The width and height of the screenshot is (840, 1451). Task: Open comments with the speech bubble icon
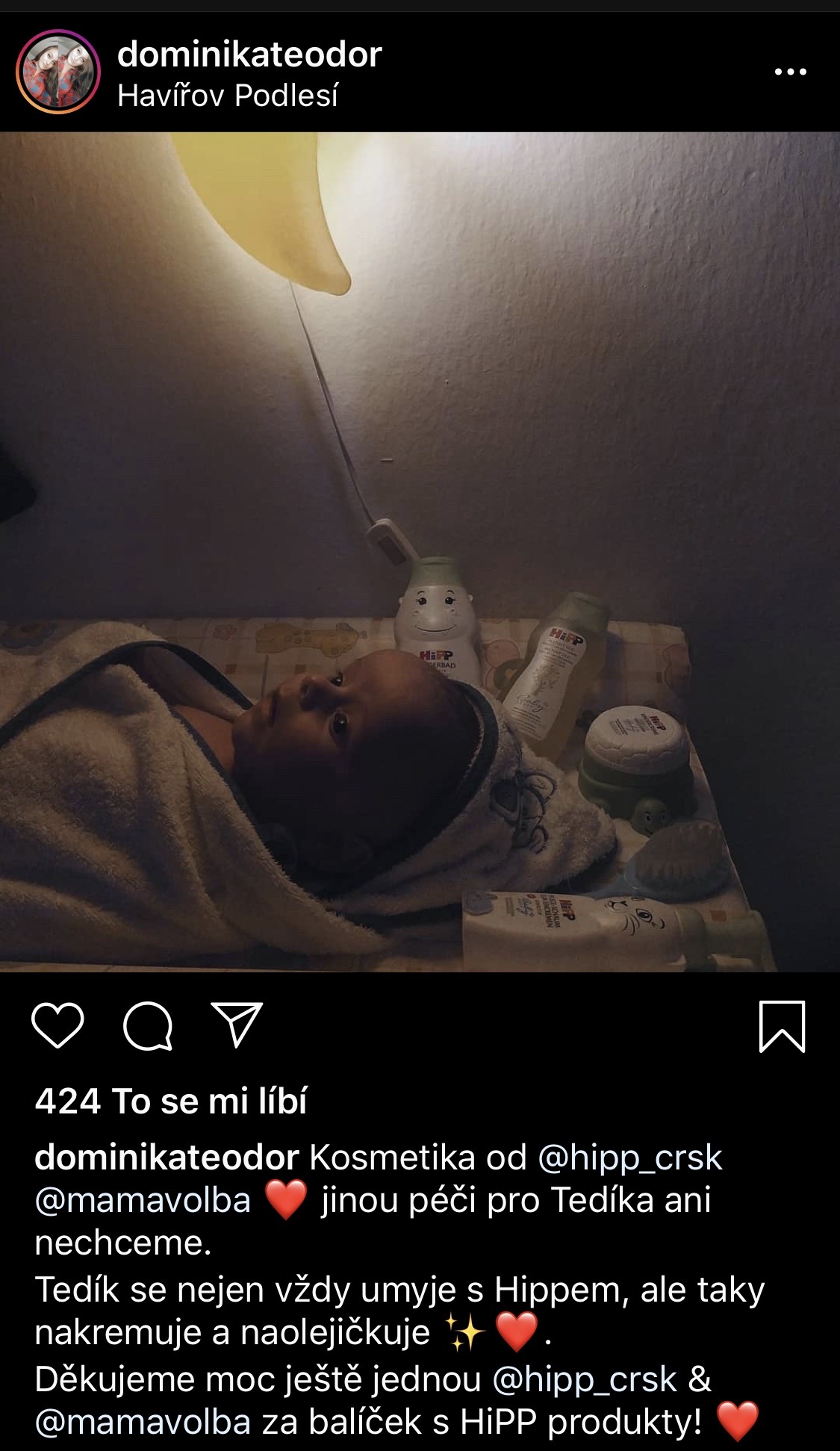click(x=148, y=1025)
